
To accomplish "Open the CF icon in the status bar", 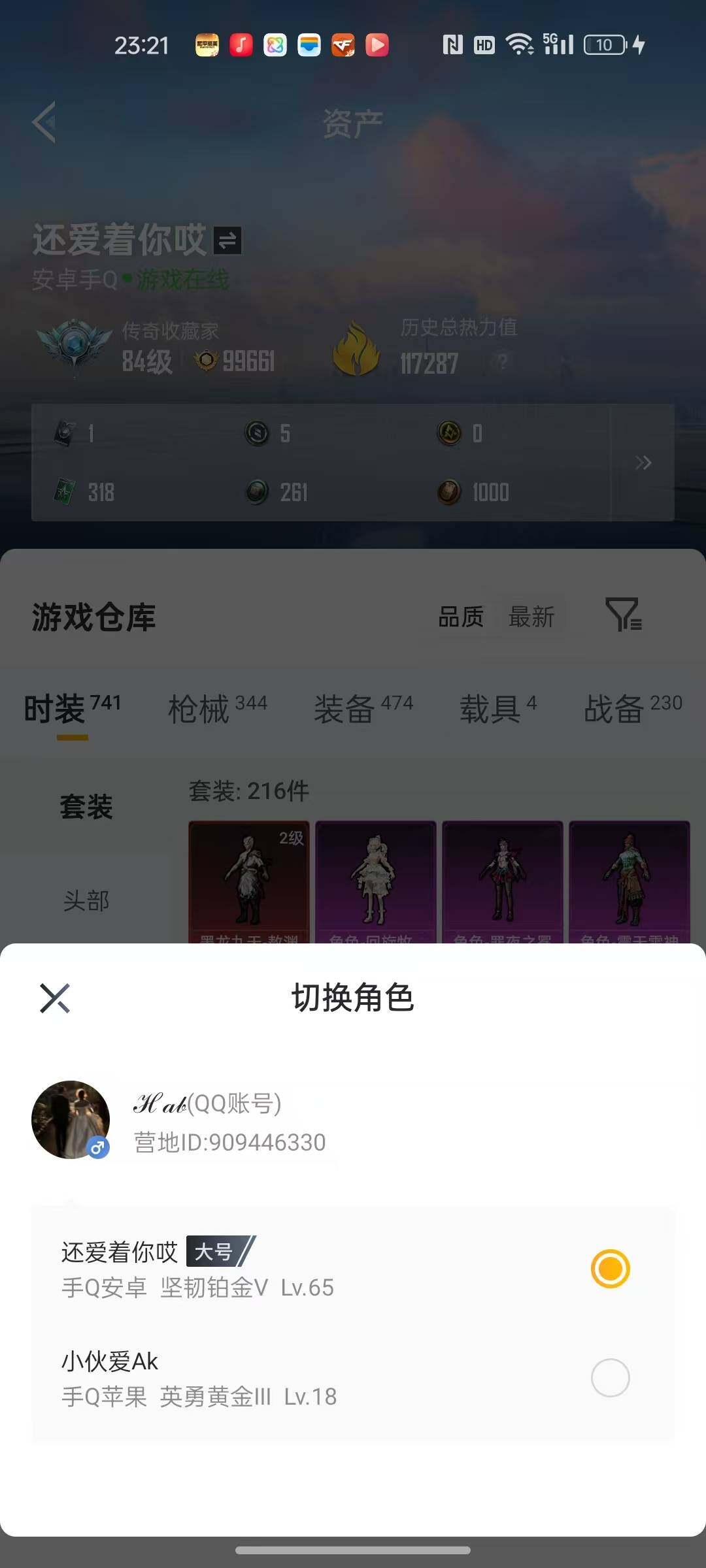I will [343, 45].
